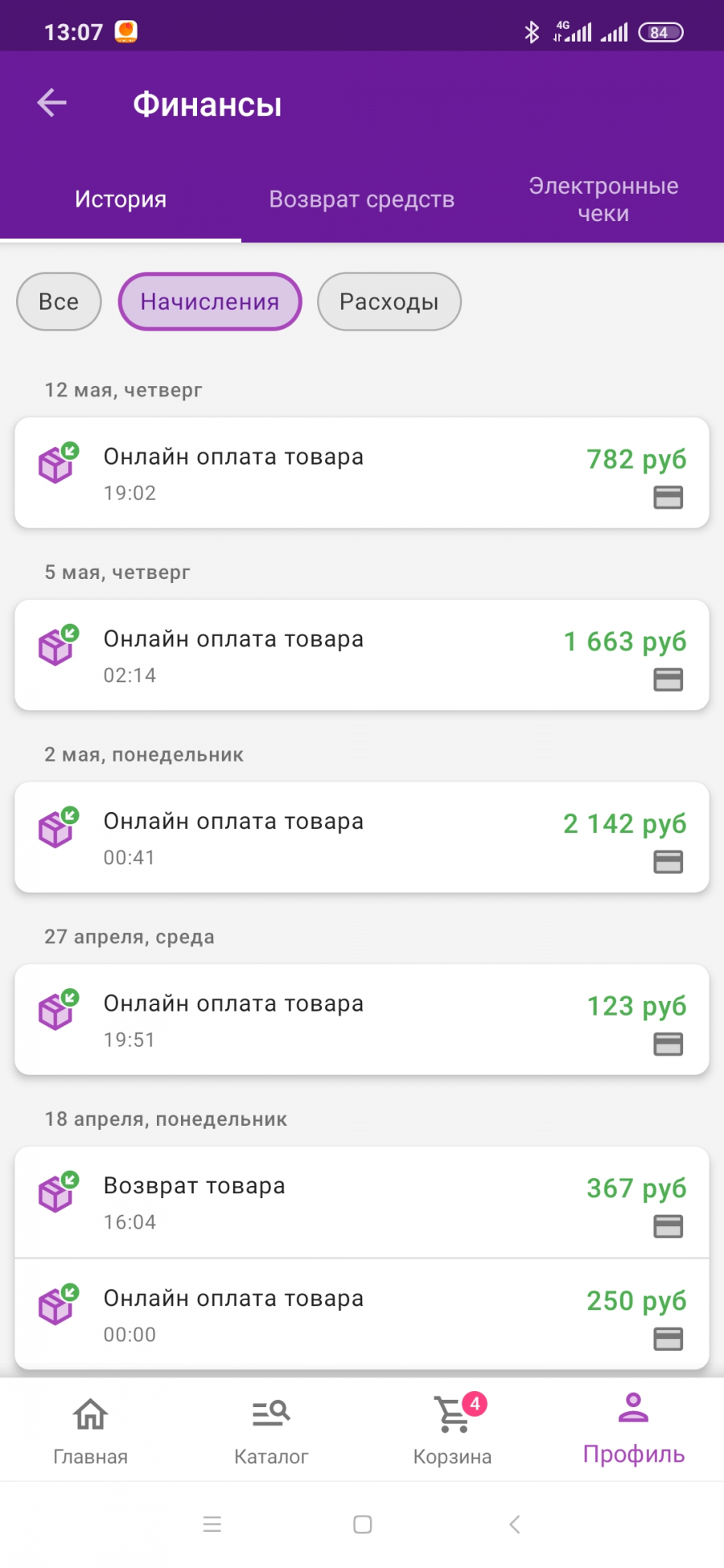Open the 782 руб payment from 12 мая
The width and height of the screenshot is (724, 1568).
coord(362,473)
